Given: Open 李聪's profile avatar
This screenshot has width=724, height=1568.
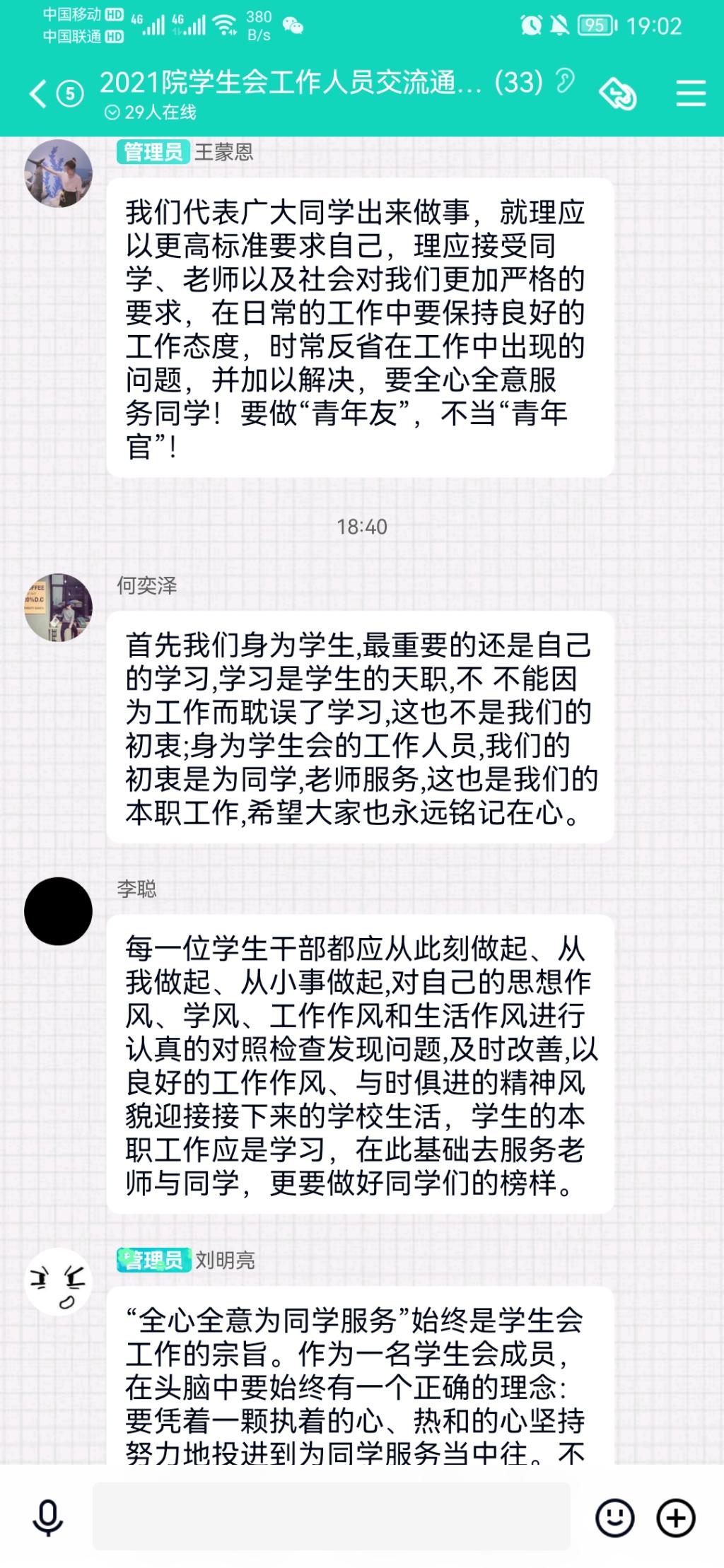Looking at the screenshot, I should pyautogui.click(x=59, y=911).
